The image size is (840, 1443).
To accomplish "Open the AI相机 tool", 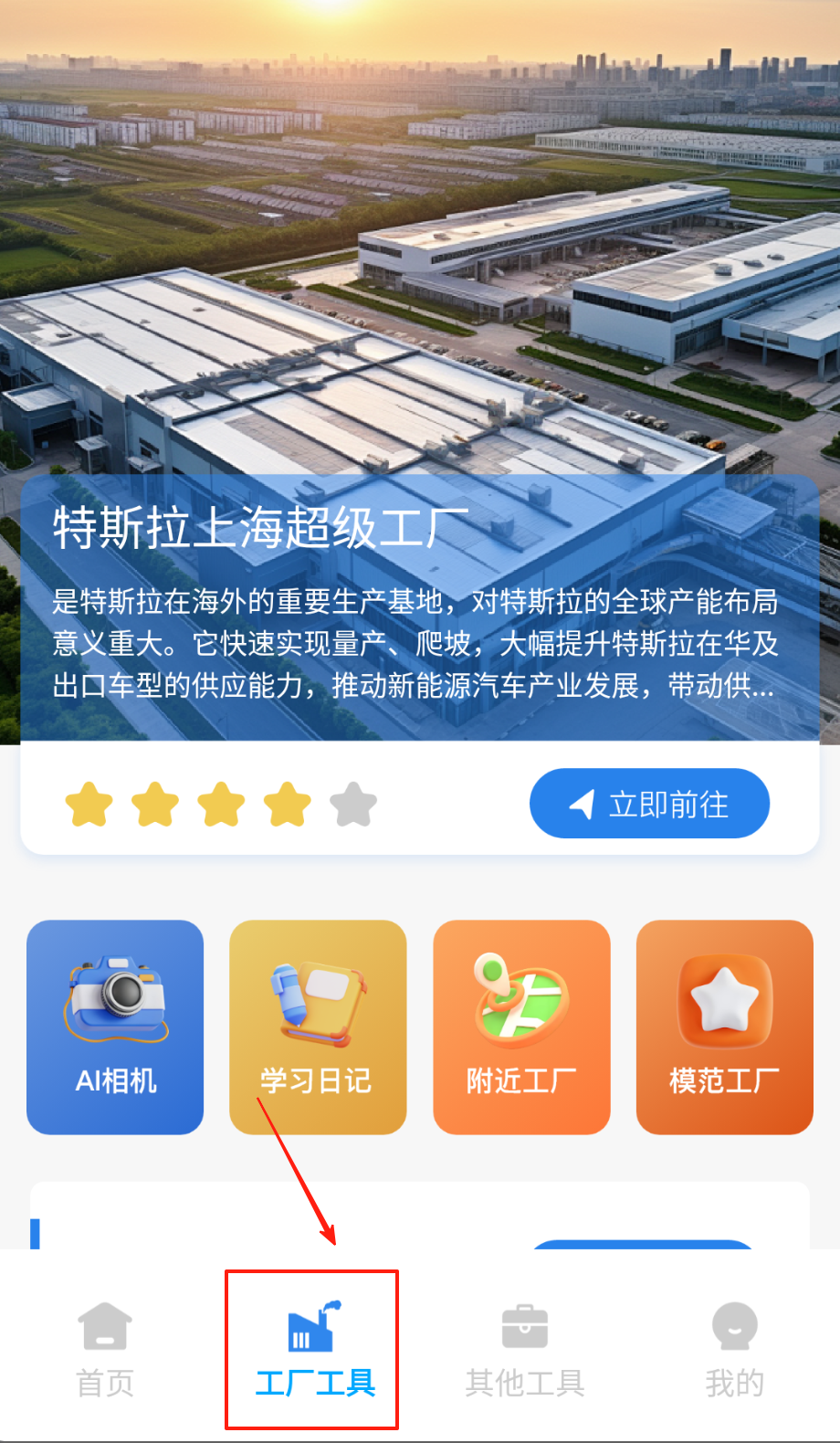I will tap(115, 1027).
